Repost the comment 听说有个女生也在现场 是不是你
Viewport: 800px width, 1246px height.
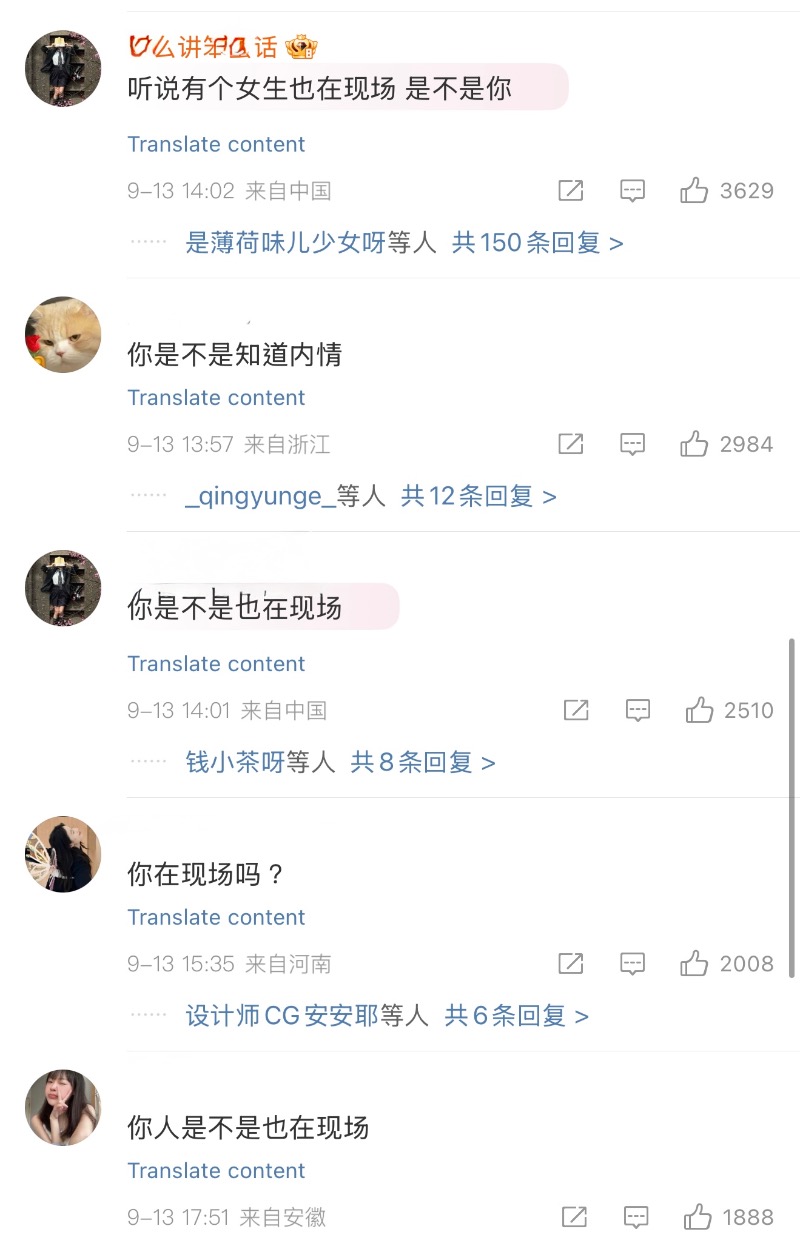[x=570, y=190]
